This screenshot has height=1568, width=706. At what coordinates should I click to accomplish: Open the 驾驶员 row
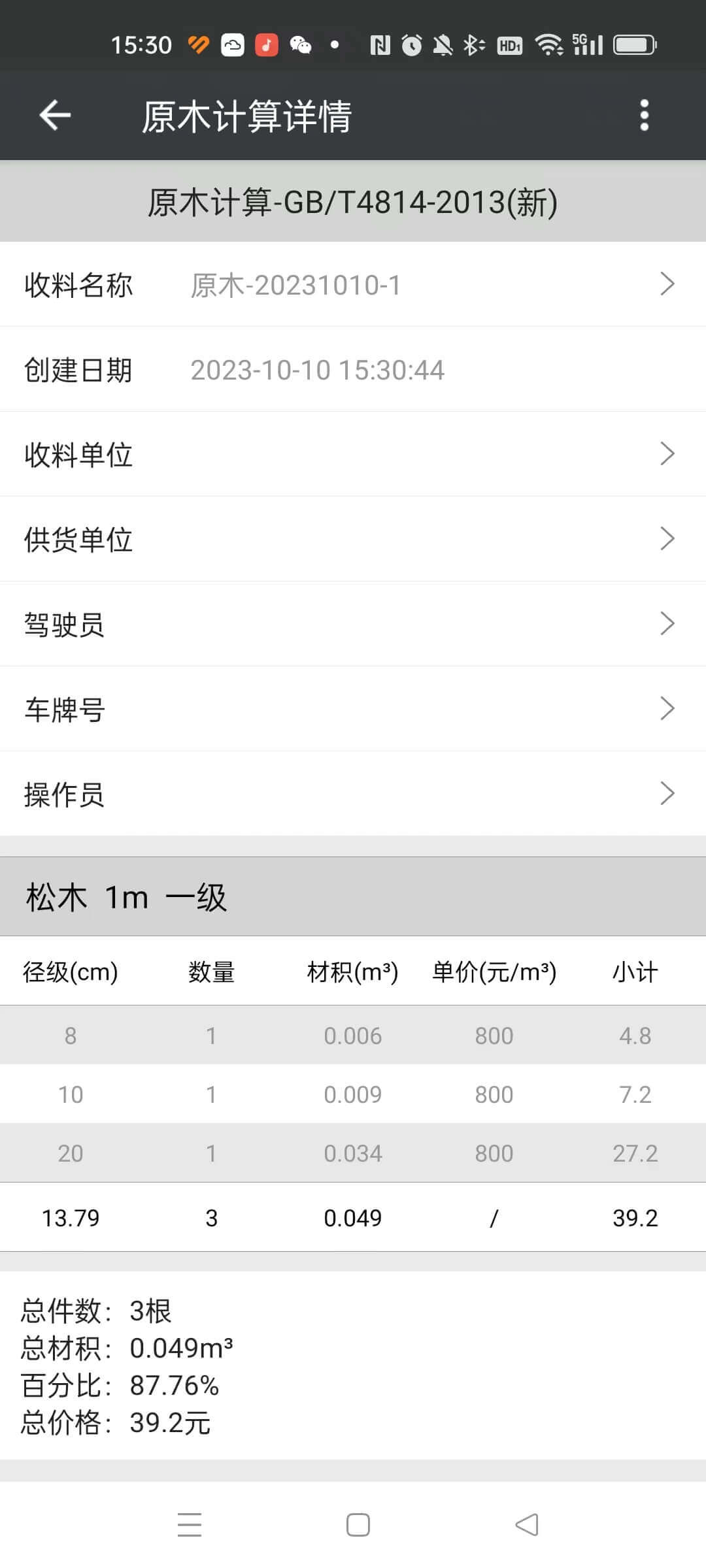pos(353,624)
